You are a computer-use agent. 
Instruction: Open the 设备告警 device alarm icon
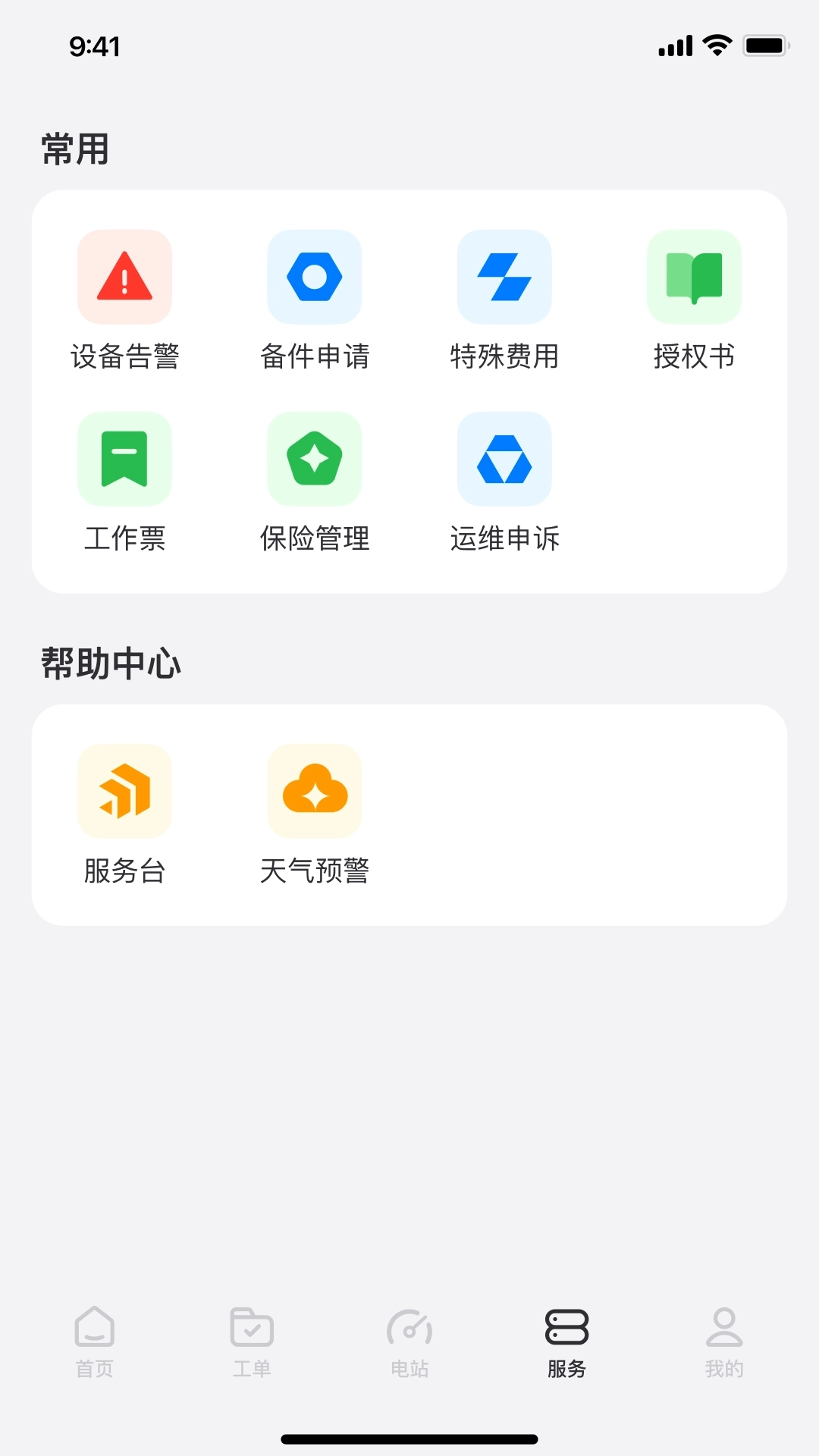point(124,276)
